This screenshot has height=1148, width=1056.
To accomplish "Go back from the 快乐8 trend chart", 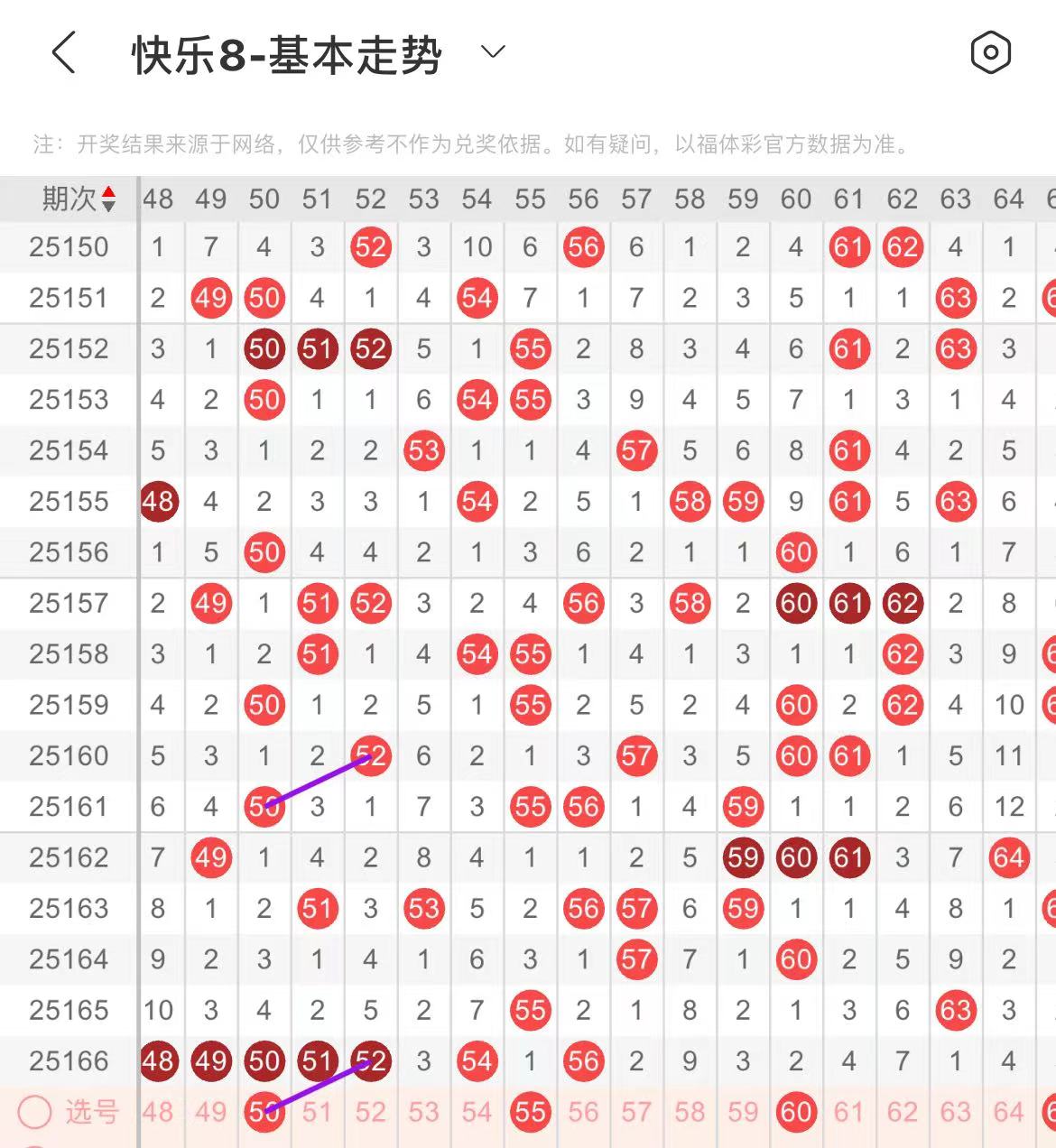I will pos(63,53).
